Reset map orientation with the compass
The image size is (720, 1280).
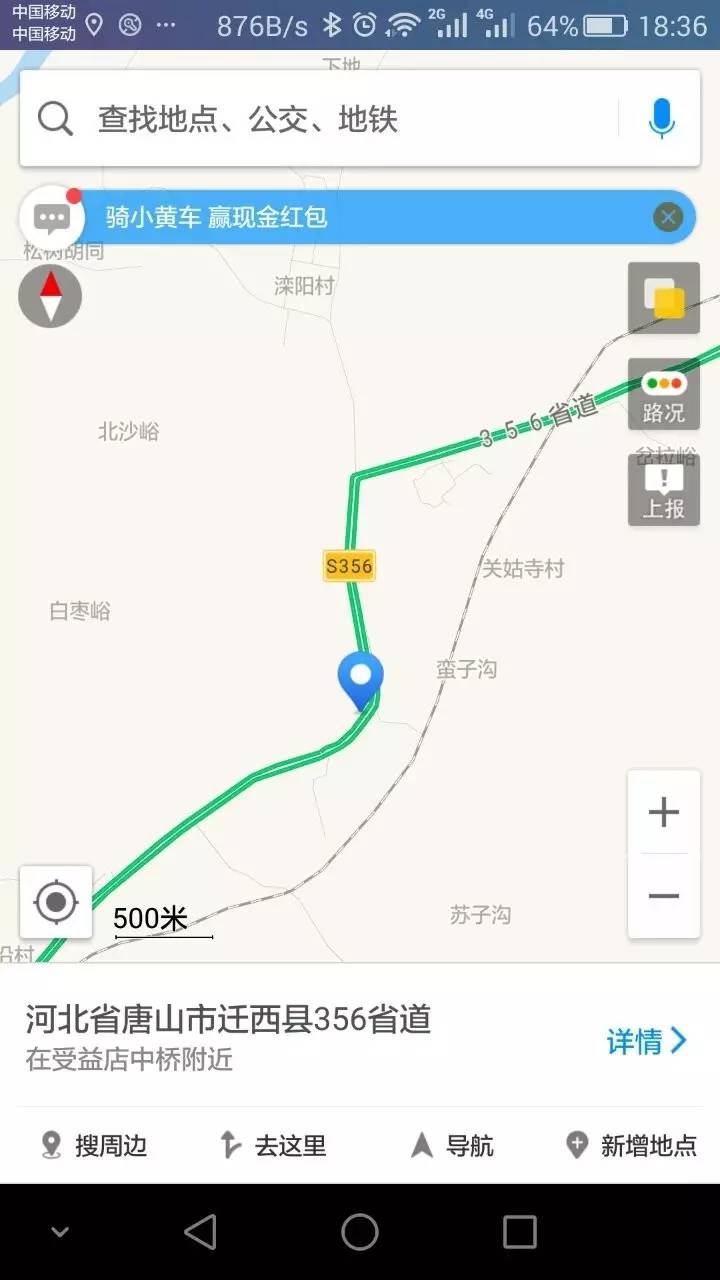point(50,296)
